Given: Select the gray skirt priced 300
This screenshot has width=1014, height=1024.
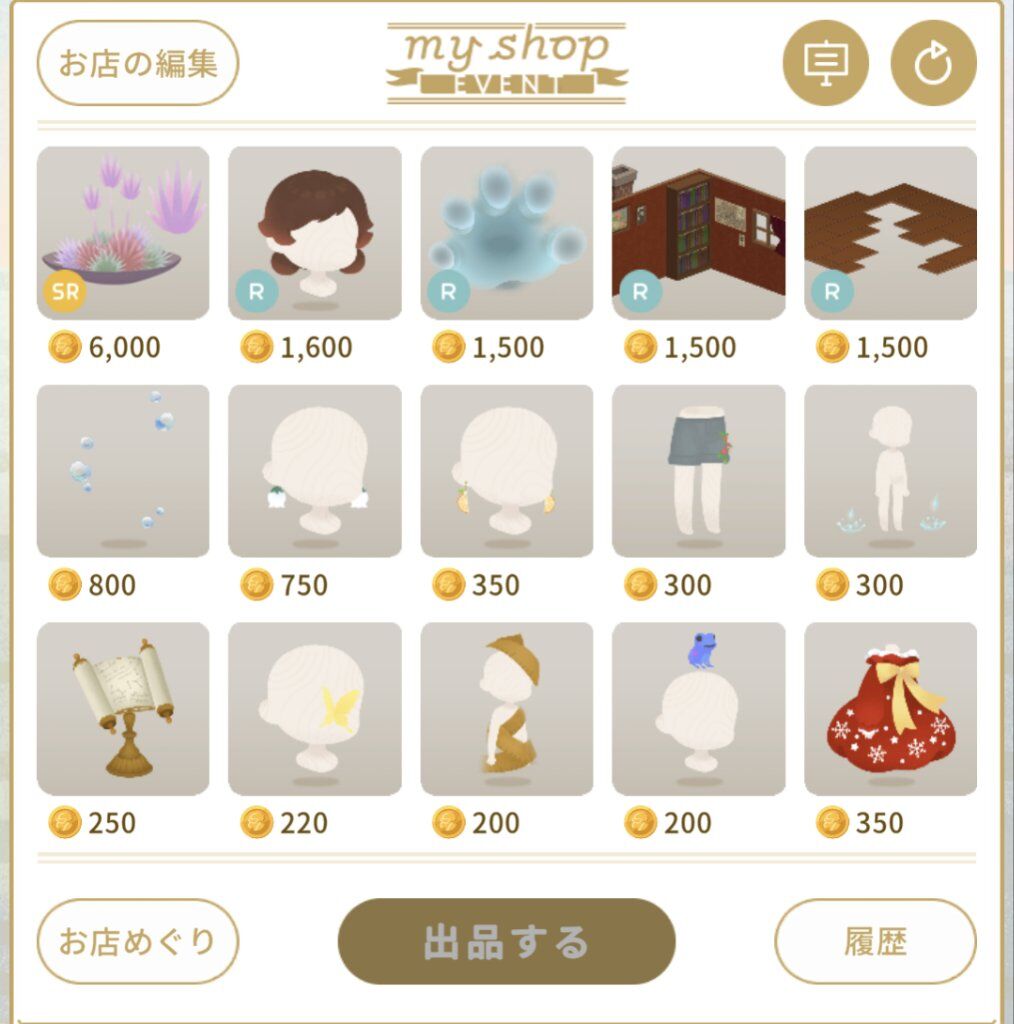Looking at the screenshot, I should [698, 471].
